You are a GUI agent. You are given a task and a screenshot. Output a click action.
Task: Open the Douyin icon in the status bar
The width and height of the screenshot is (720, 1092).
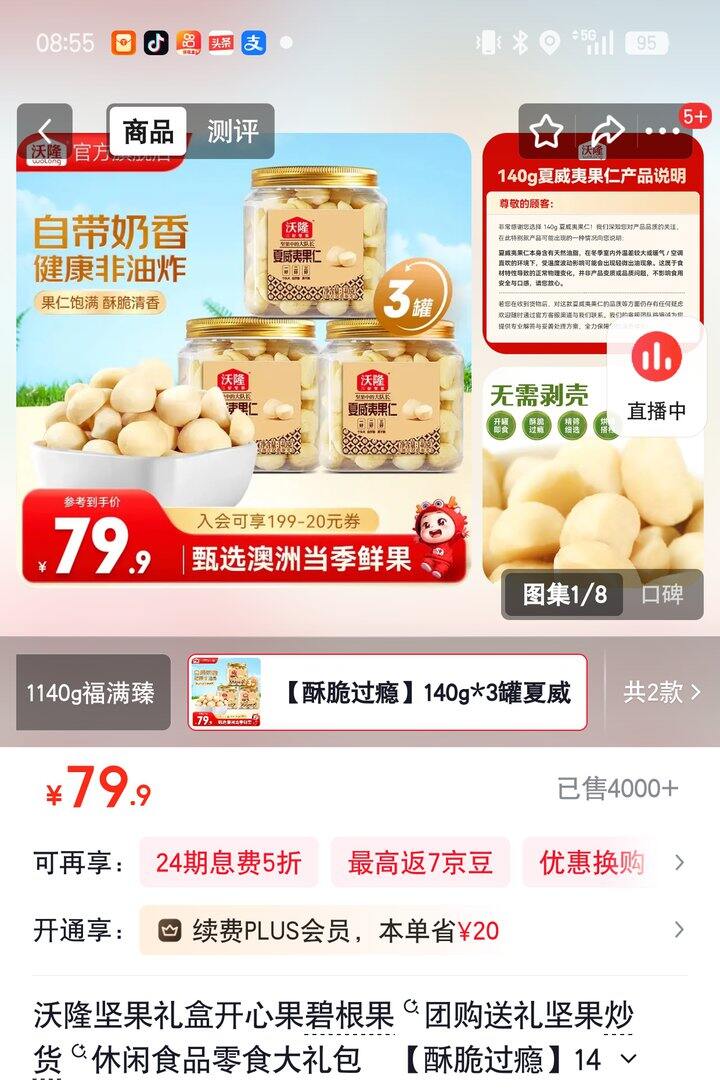tap(157, 43)
